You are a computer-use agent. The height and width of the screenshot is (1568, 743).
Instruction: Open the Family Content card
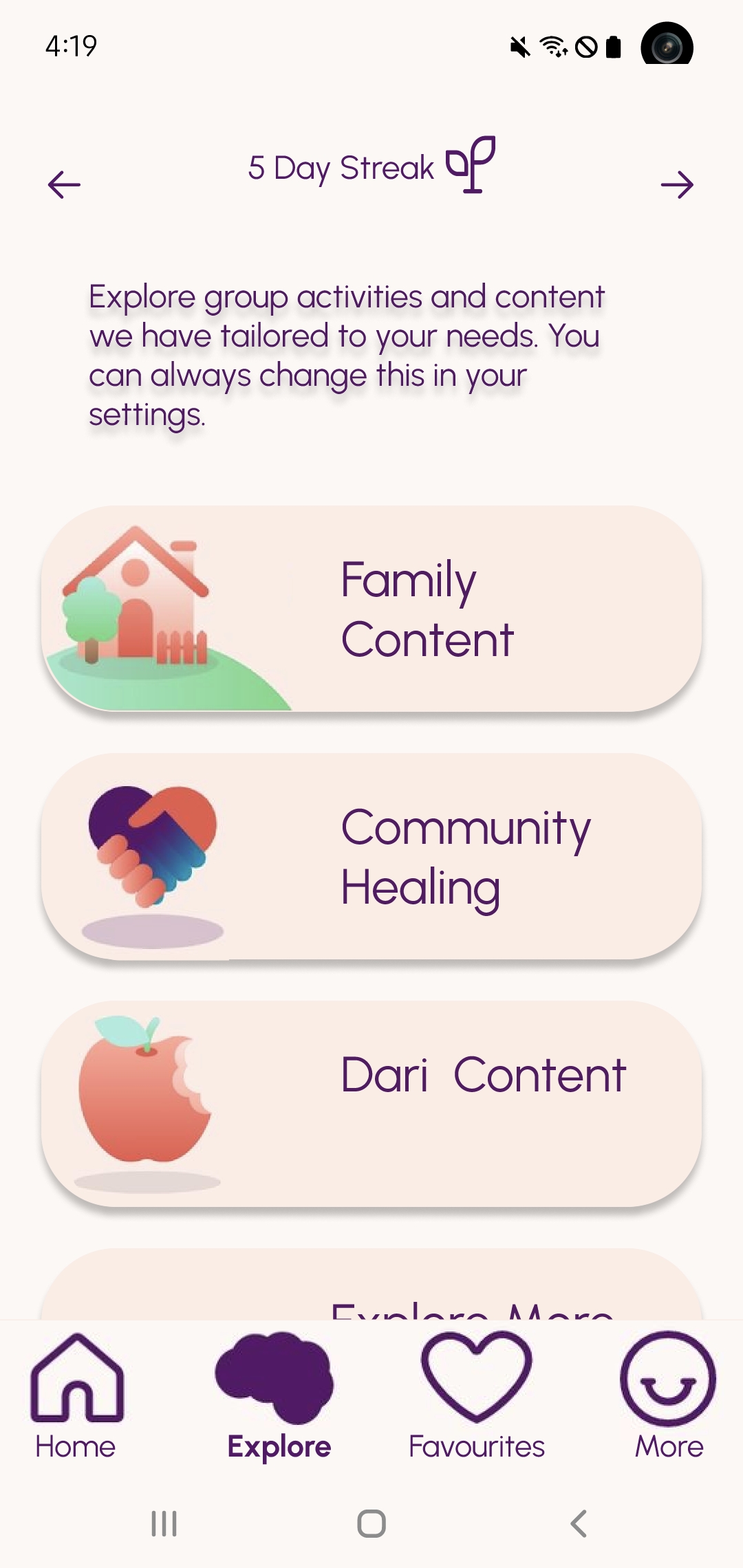pos(371,609)
